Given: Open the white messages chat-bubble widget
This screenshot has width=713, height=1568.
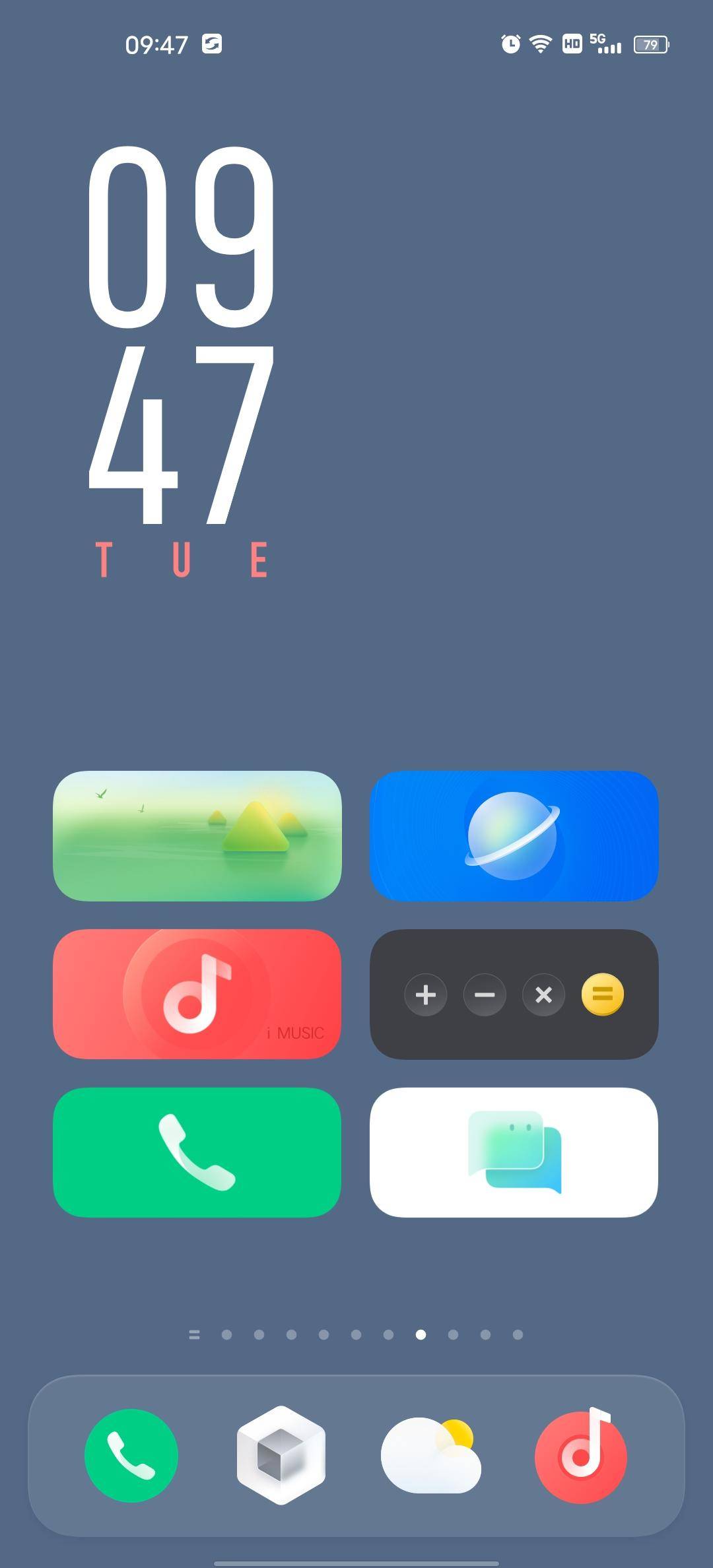Looking at the screenshot, I should click(514, 1152).
